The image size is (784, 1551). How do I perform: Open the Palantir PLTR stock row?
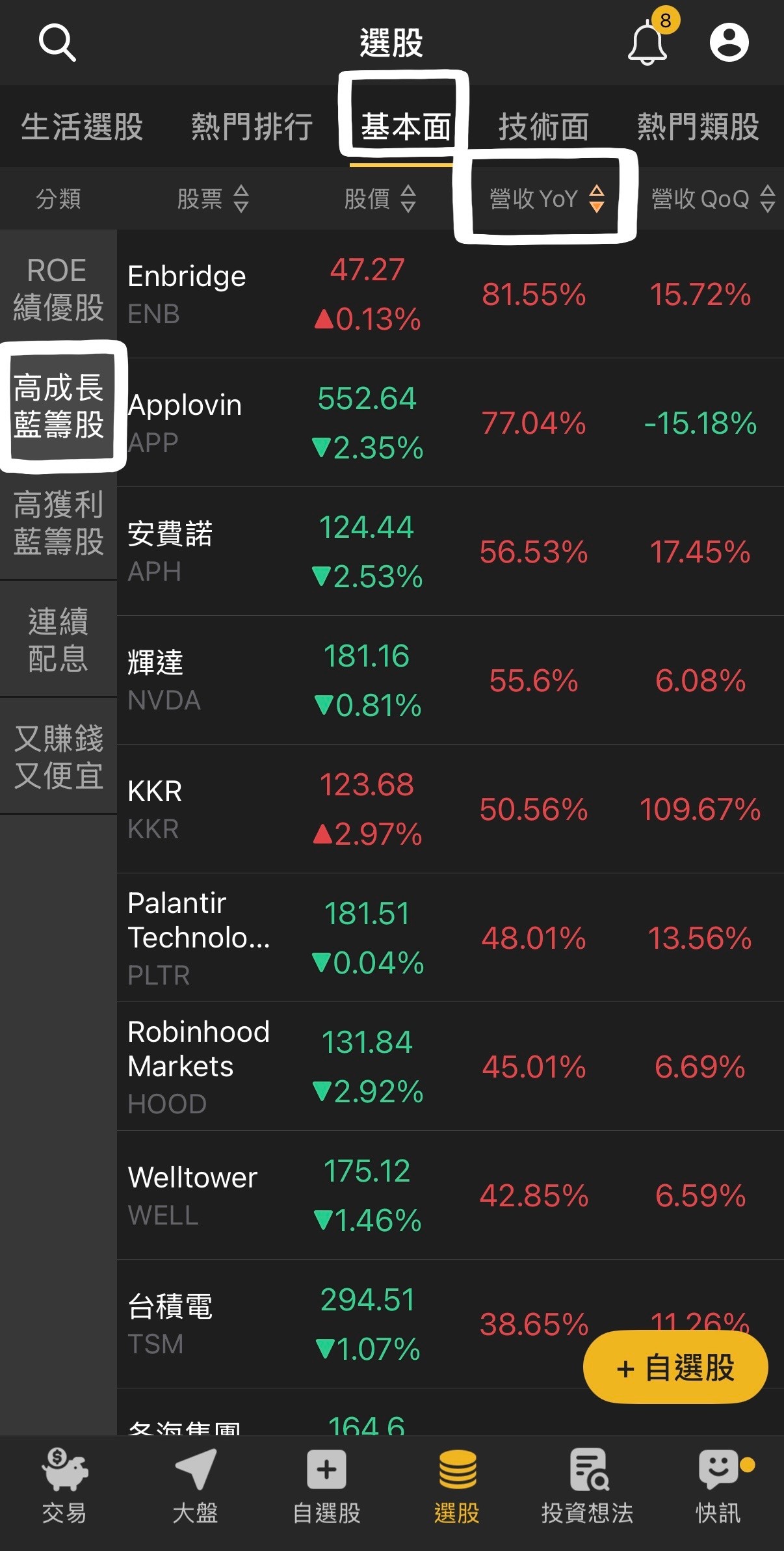[x=449, y=938]
